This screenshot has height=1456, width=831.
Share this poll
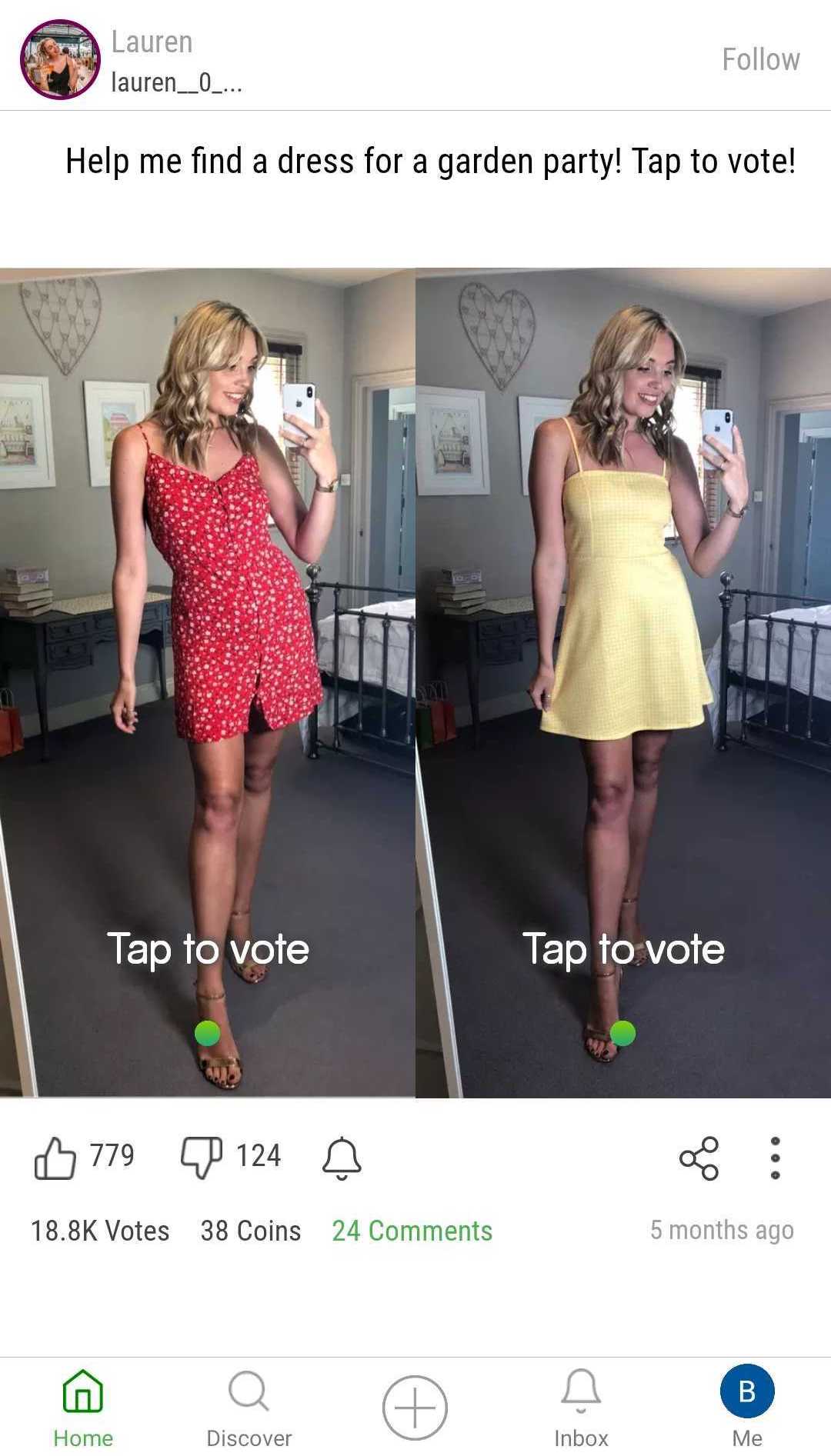(x=699, y=1158)
